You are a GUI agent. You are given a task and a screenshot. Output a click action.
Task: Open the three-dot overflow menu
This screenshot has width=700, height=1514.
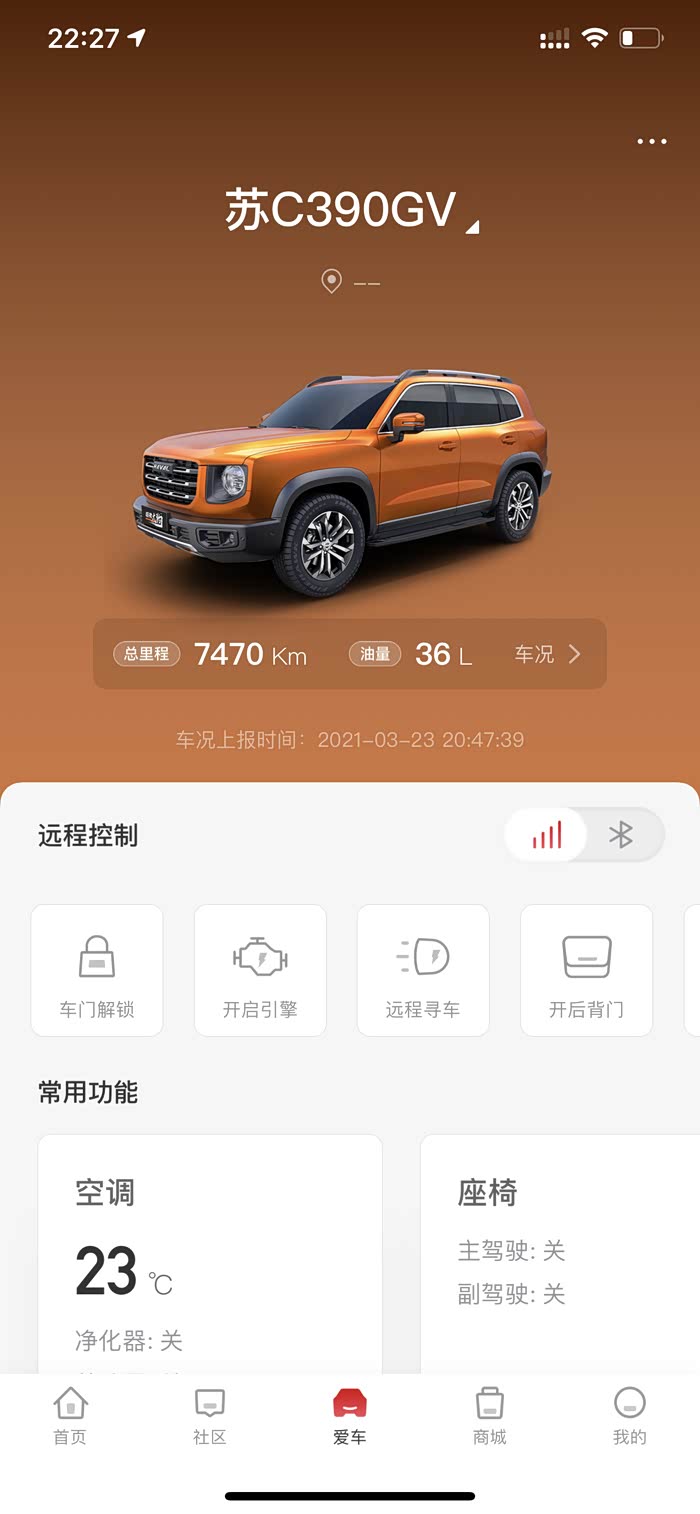tap(652, 141)
